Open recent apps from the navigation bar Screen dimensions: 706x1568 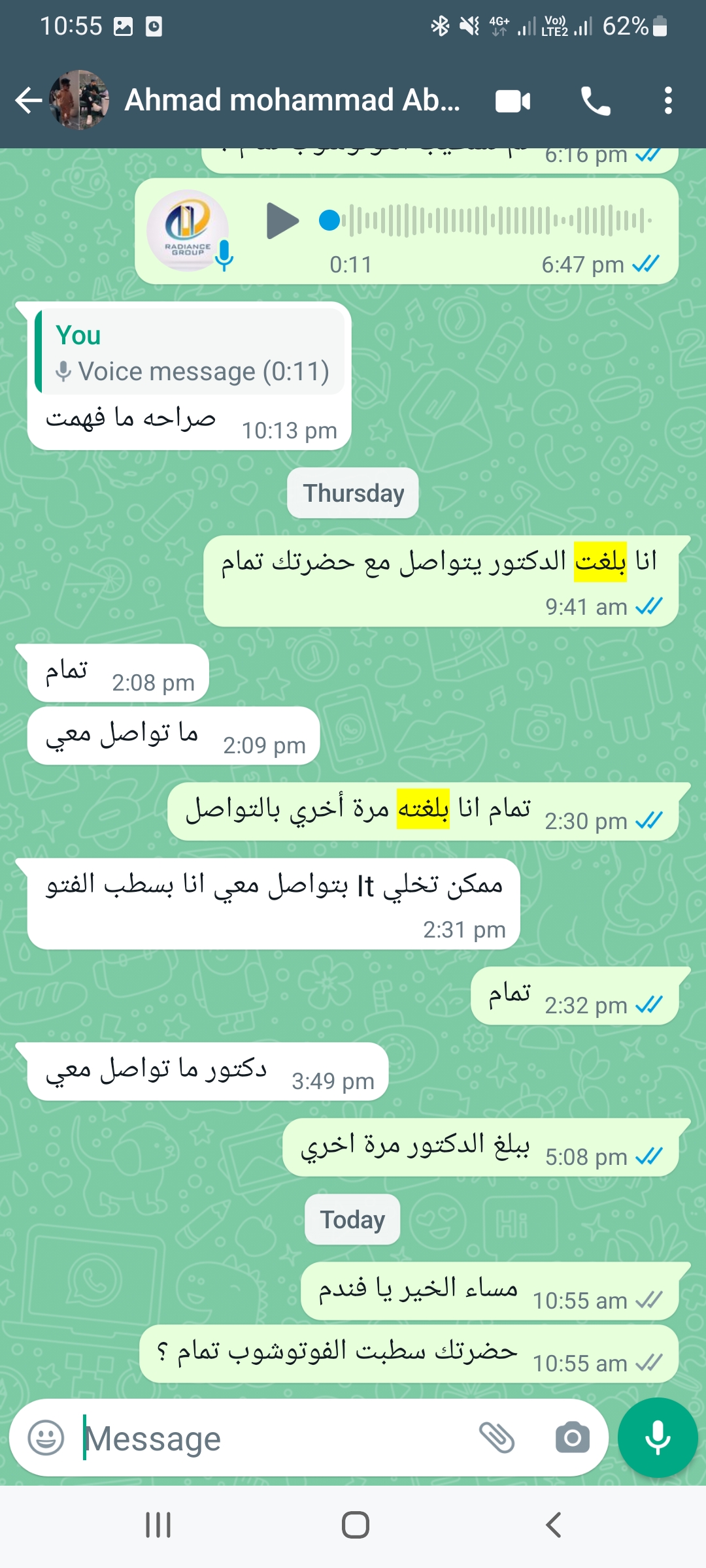click(x=158, y=1525)
